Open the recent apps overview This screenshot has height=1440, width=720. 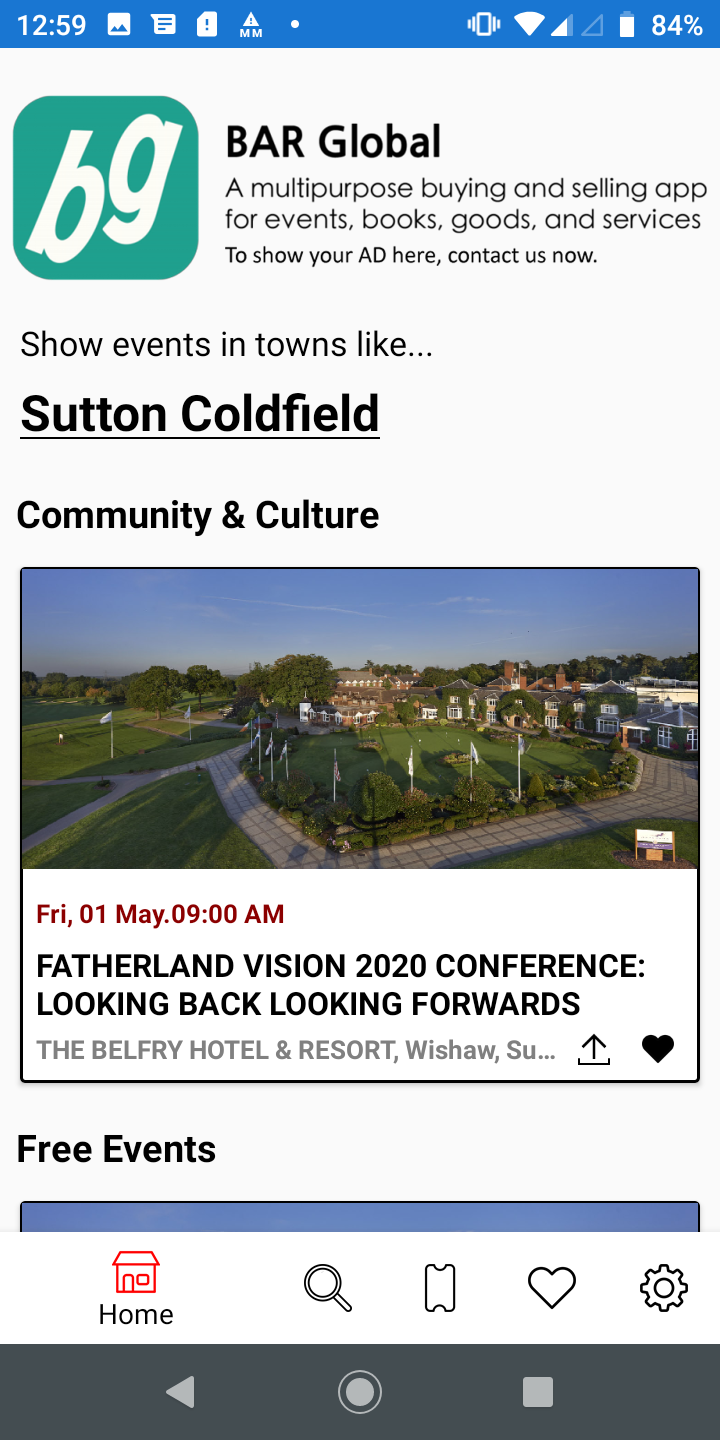[x=538, y=1392]
